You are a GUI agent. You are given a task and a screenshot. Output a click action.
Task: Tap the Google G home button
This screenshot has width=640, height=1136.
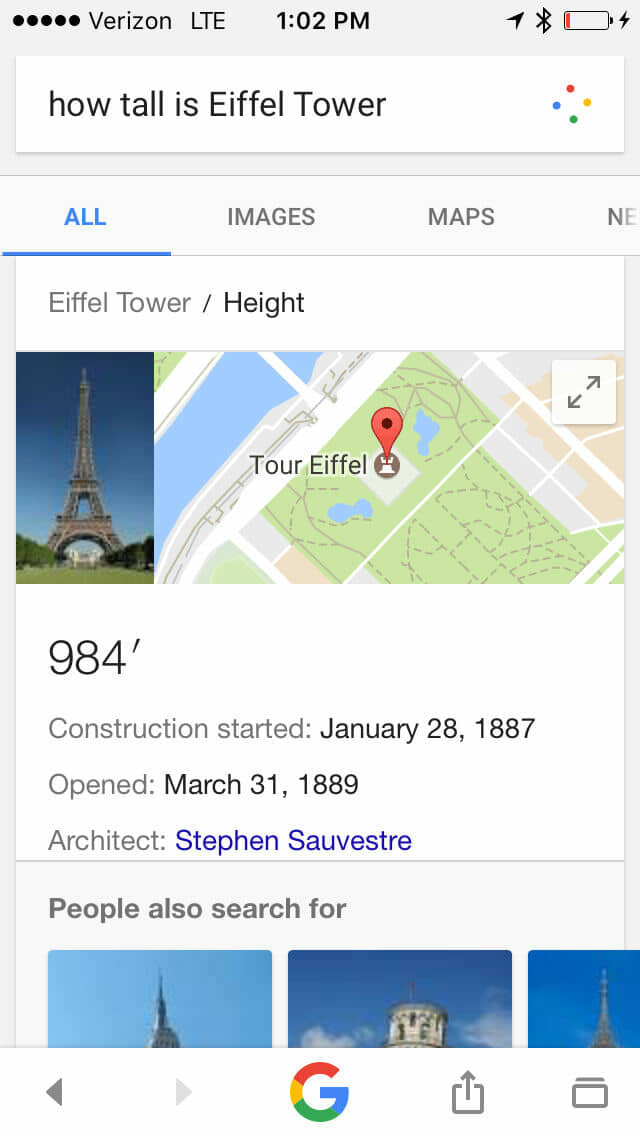[320, 1092]
